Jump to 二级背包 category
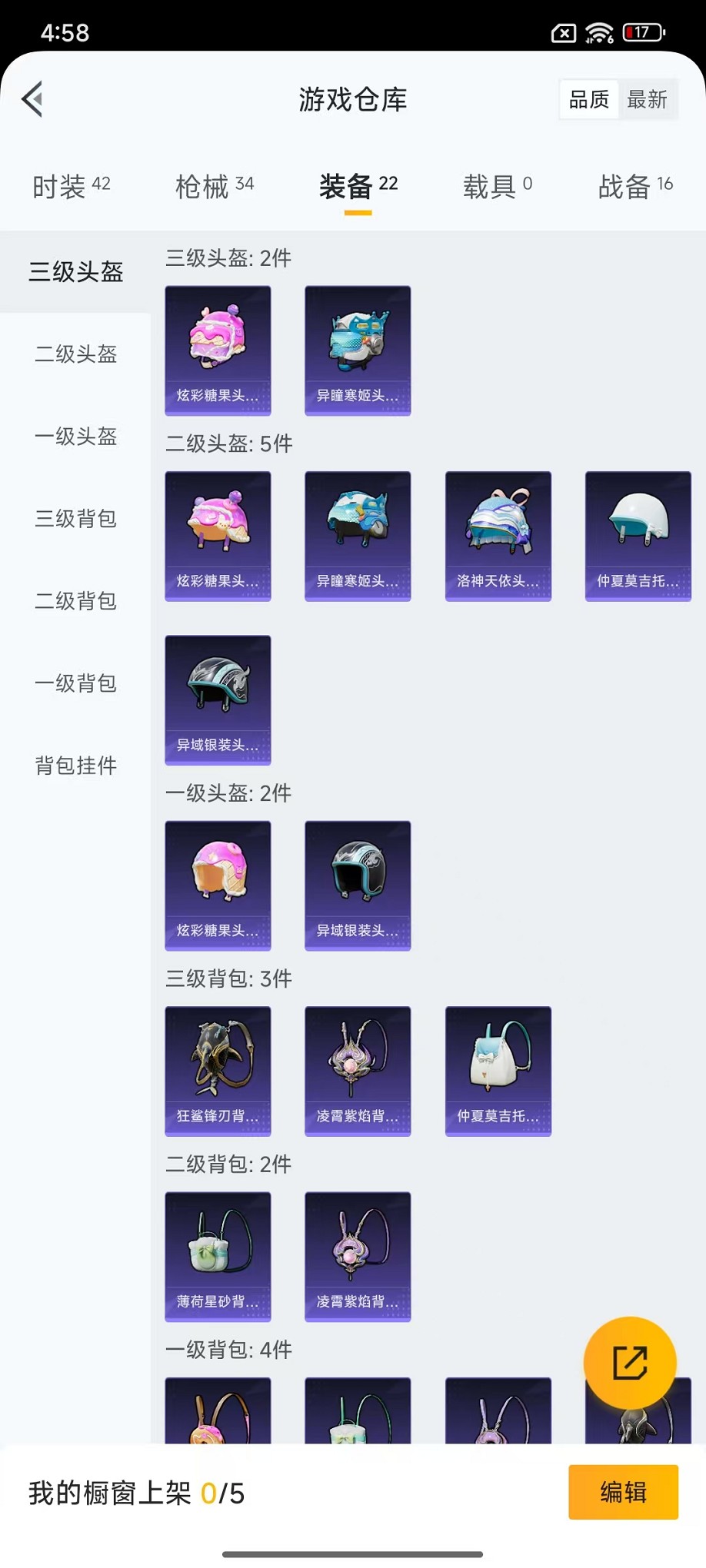The height and width of the screenshot is (1568, 706). point(75,601)
